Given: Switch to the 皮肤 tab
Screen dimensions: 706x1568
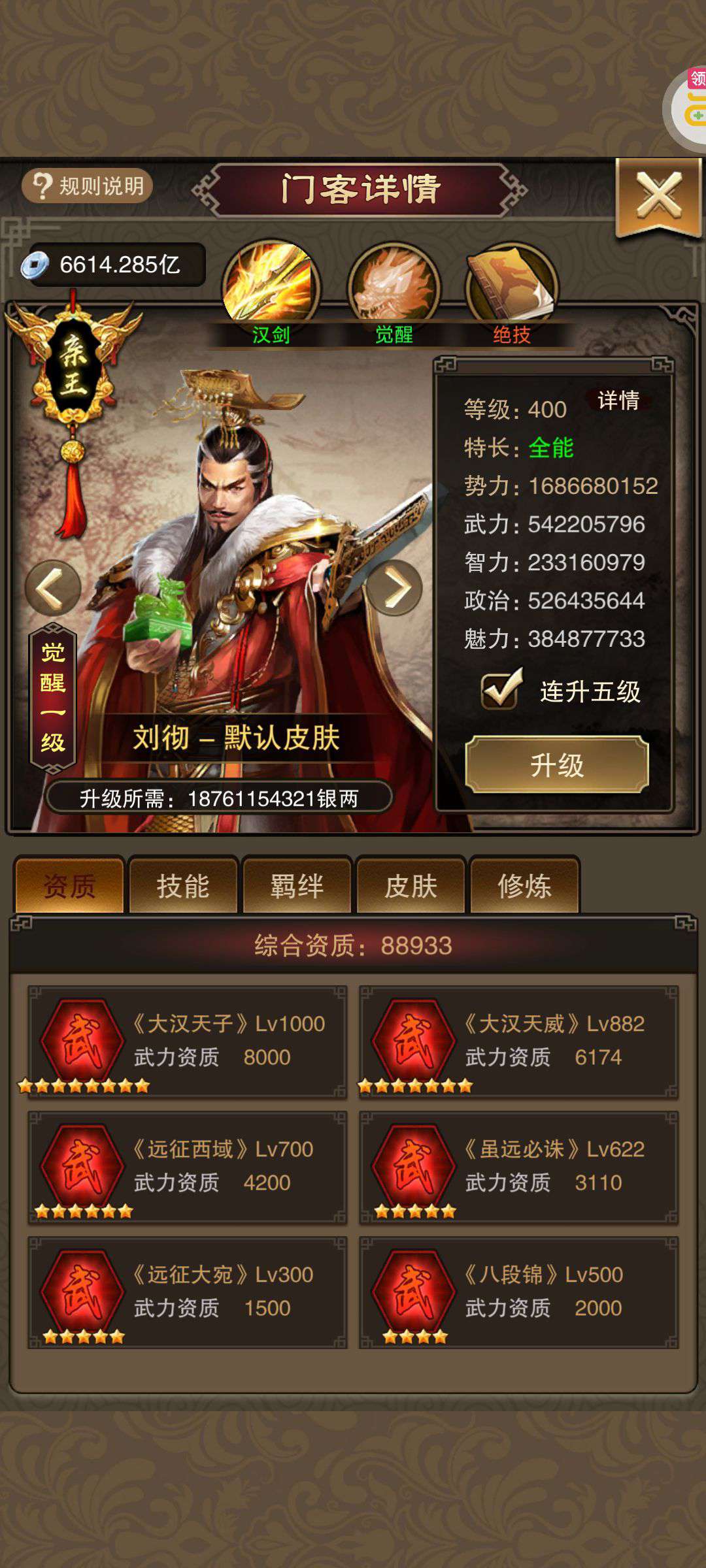Looking at the screenshot, I should click(x=411, y=886).
